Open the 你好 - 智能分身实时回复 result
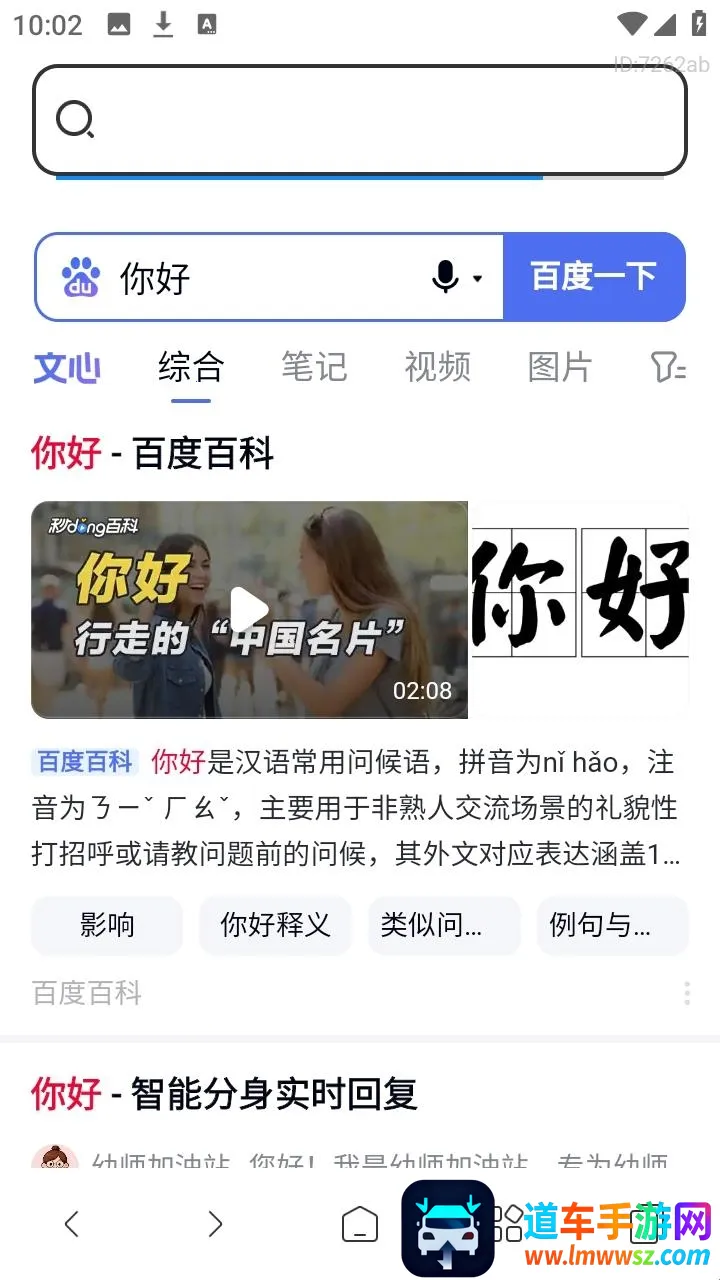Image resolution: width=720 pixels, height=1280 pixels. 224,1093
